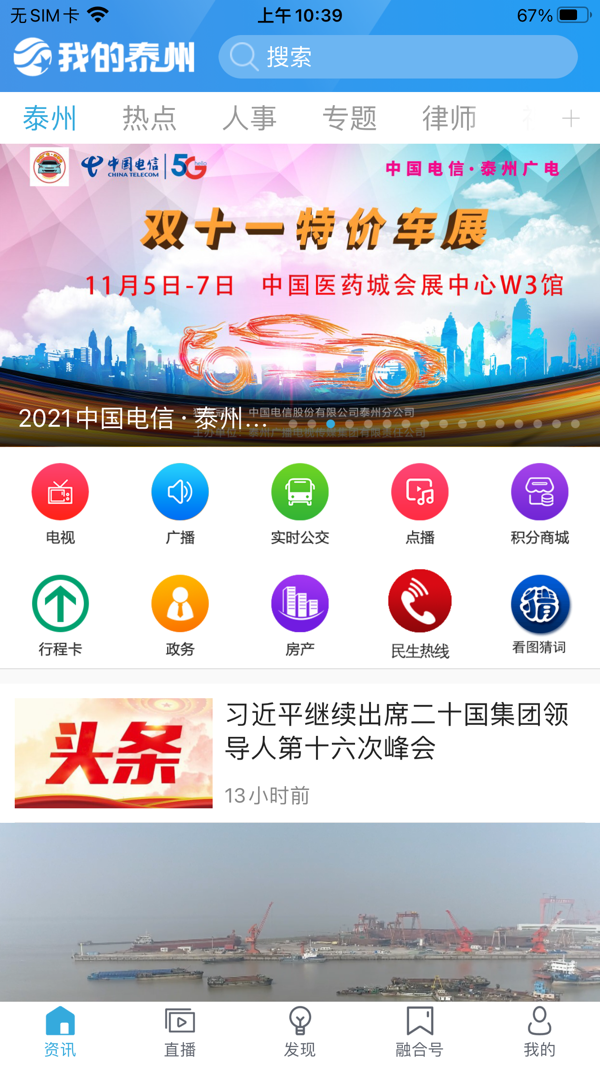Check 实时公交 bus info

click(x=300, y=504)
